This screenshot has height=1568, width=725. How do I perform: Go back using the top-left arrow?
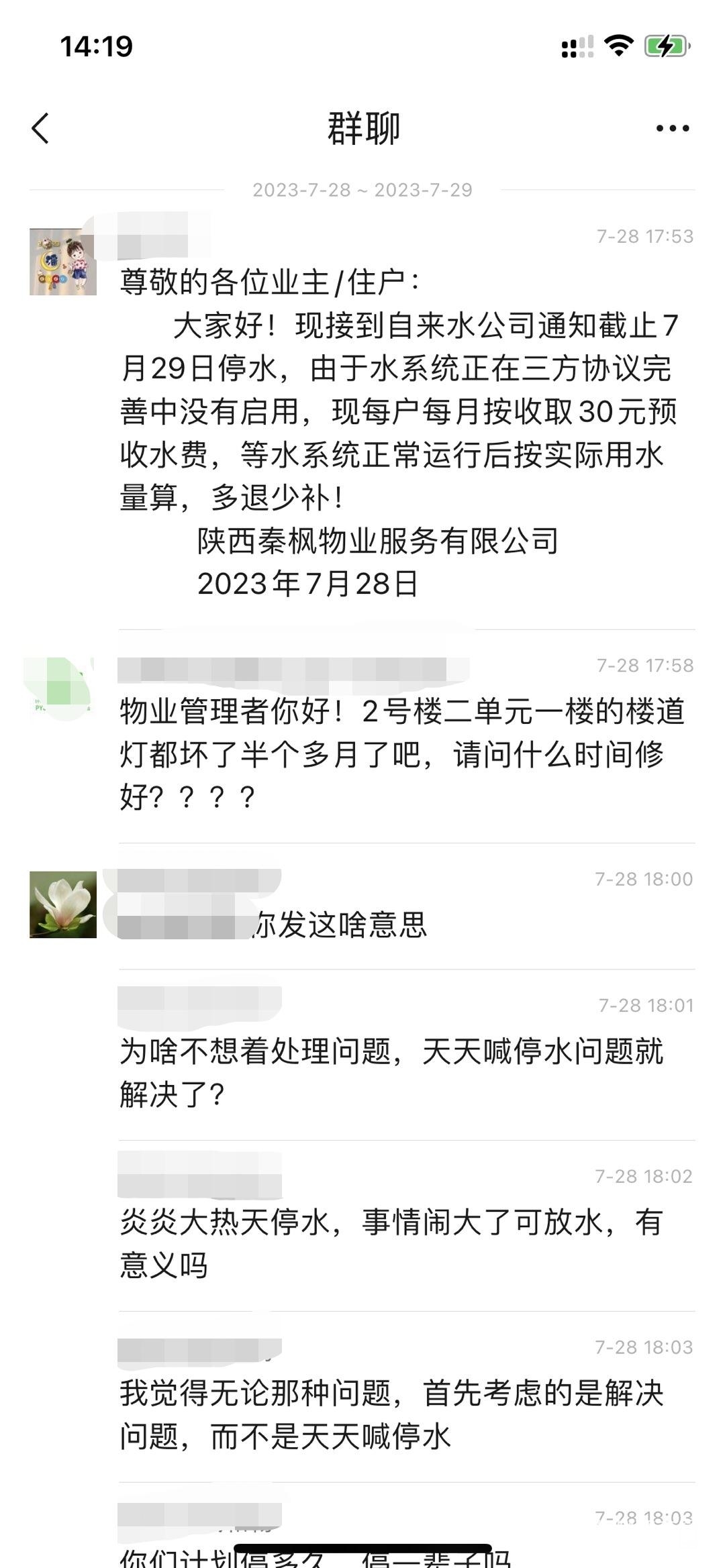point(41,128)
